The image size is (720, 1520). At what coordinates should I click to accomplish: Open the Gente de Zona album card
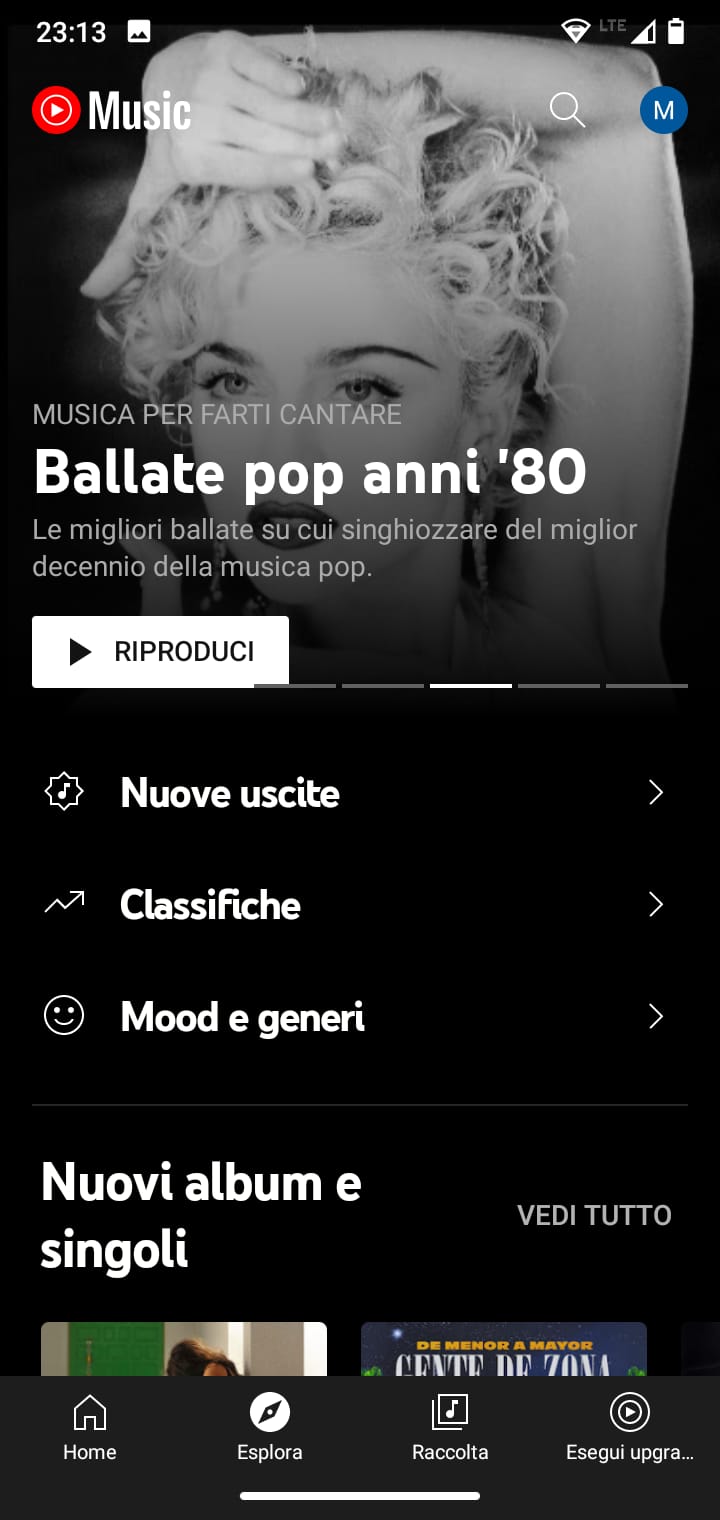tap(503, 1349)
